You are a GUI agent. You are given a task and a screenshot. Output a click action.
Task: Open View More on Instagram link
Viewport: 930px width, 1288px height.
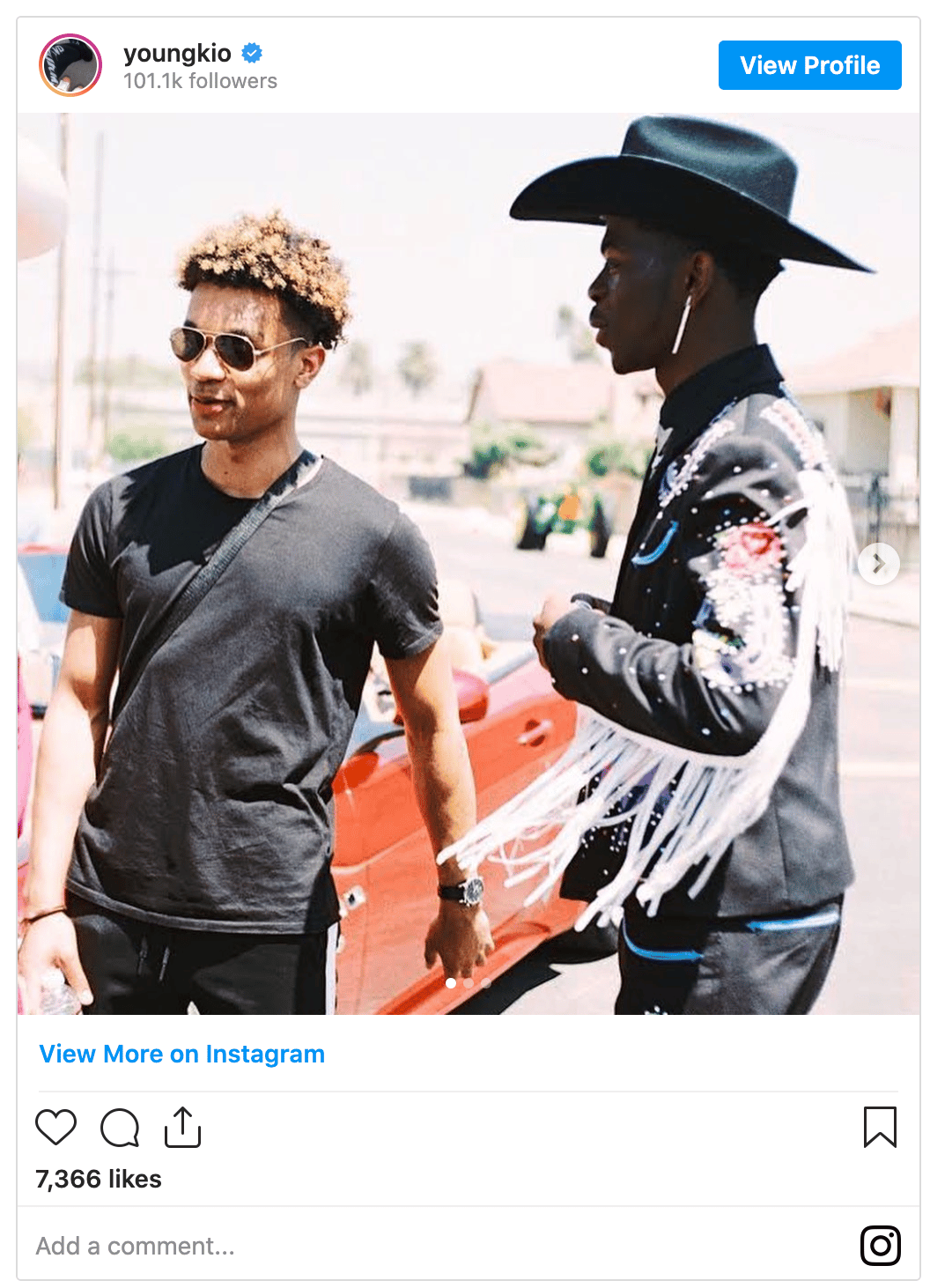(182, 1054)
